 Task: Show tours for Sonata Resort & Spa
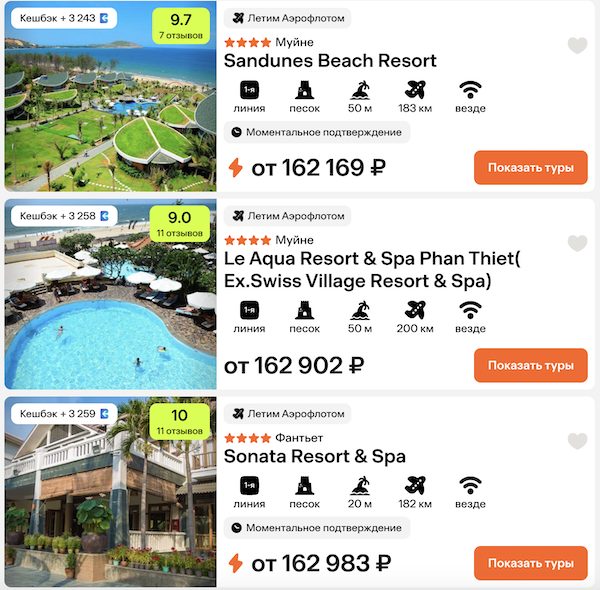coord(530,563)
